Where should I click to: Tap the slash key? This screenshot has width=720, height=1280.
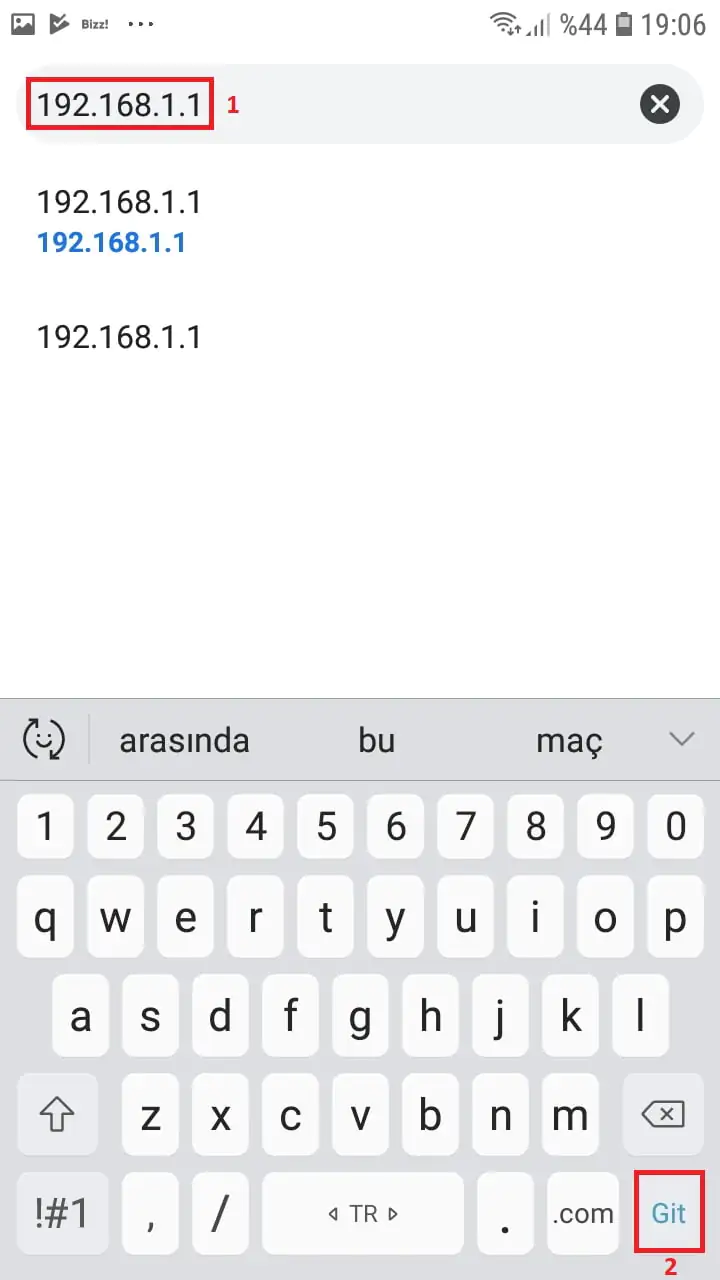pyautogui.click(x=220, y=1214)
